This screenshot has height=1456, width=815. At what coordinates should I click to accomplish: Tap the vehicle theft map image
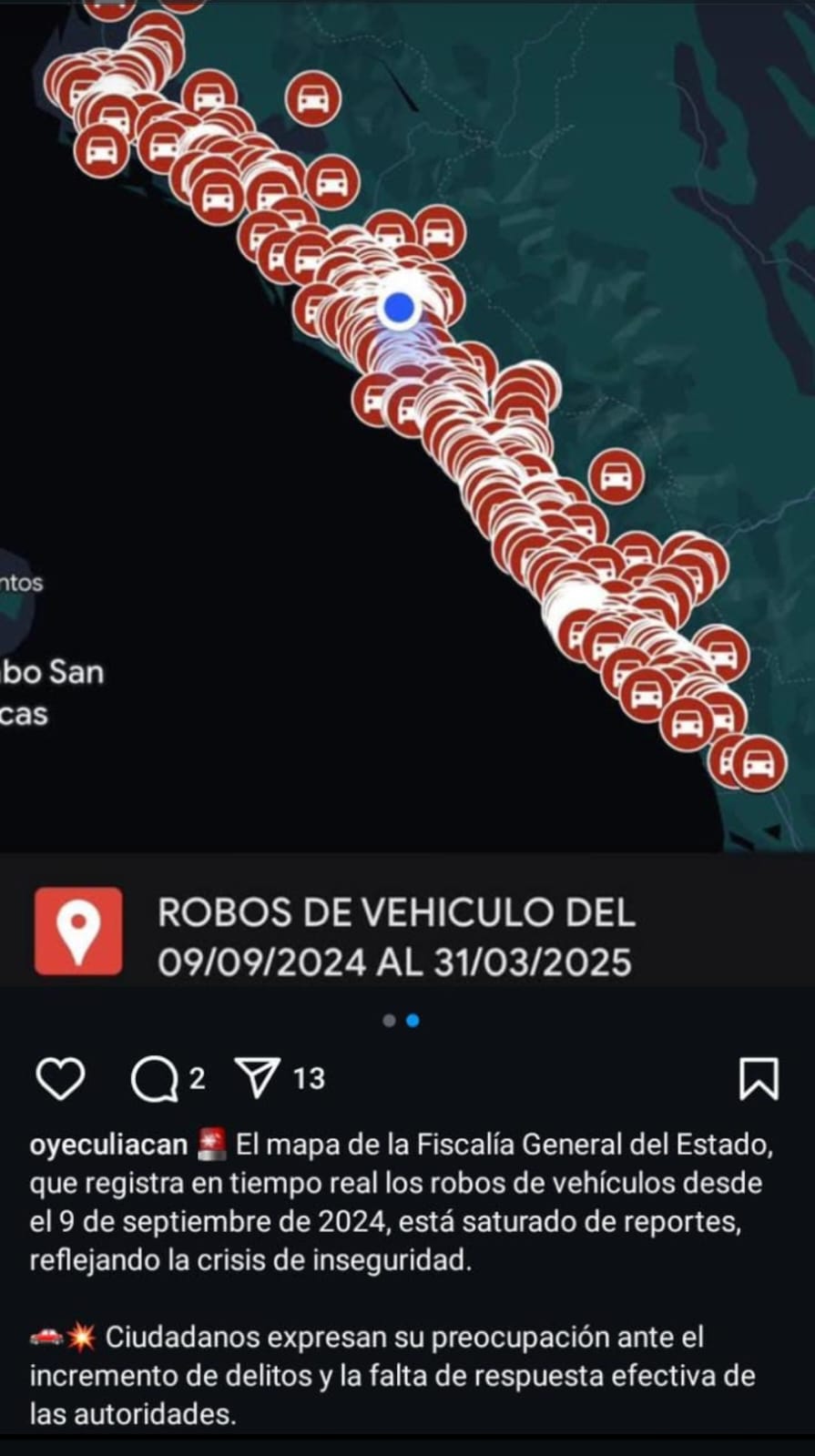click(x=407, y=455)
